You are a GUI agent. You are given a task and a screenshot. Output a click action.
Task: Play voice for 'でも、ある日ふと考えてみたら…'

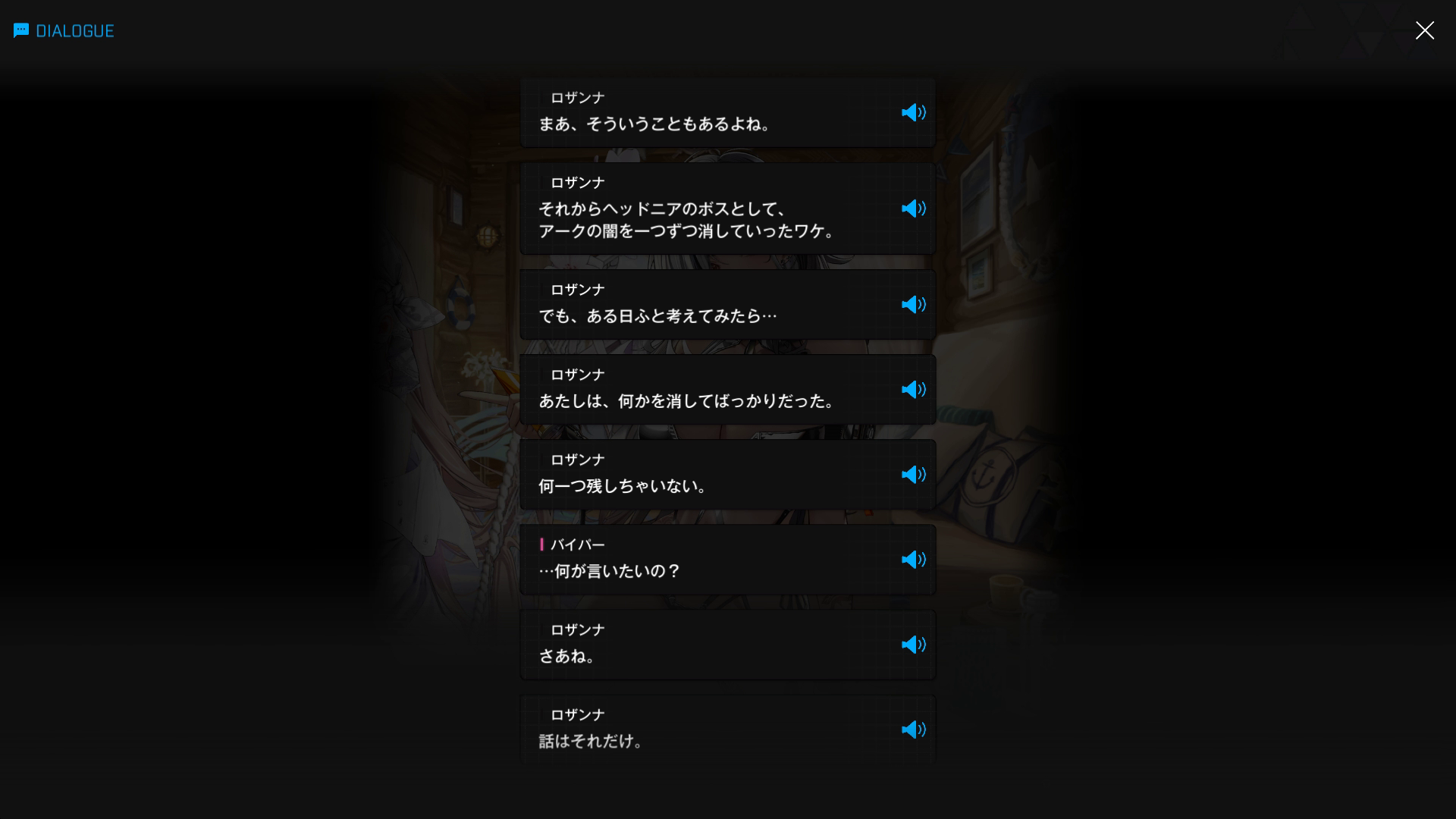(913, 304)
